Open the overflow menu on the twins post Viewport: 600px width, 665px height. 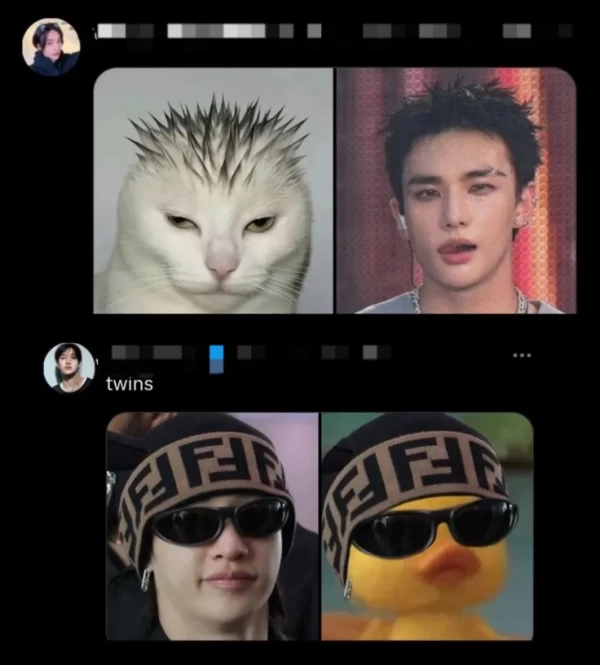521,355
